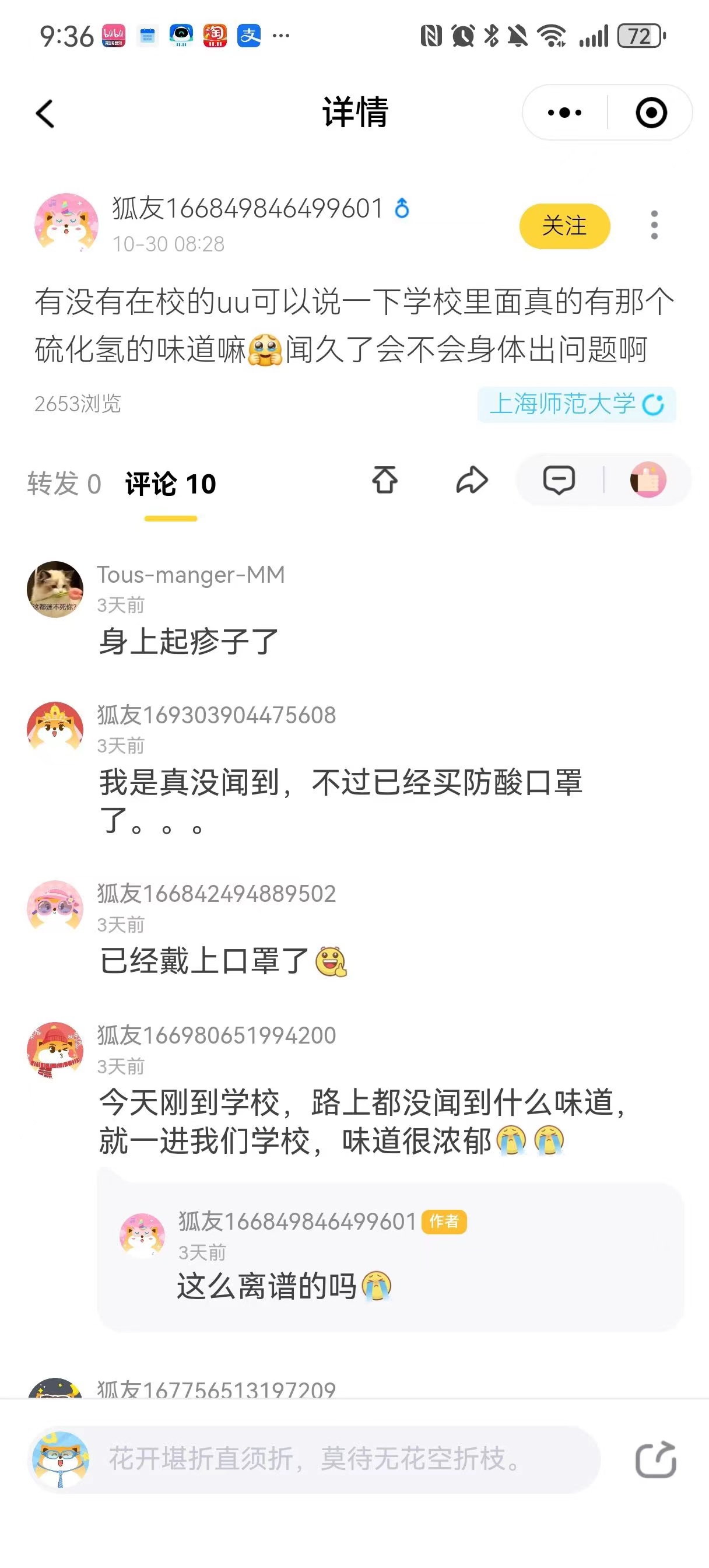Close the mini program via circle button
Image resolution: width=709 pixels, height=1568 pixels.
pos(651,113)
